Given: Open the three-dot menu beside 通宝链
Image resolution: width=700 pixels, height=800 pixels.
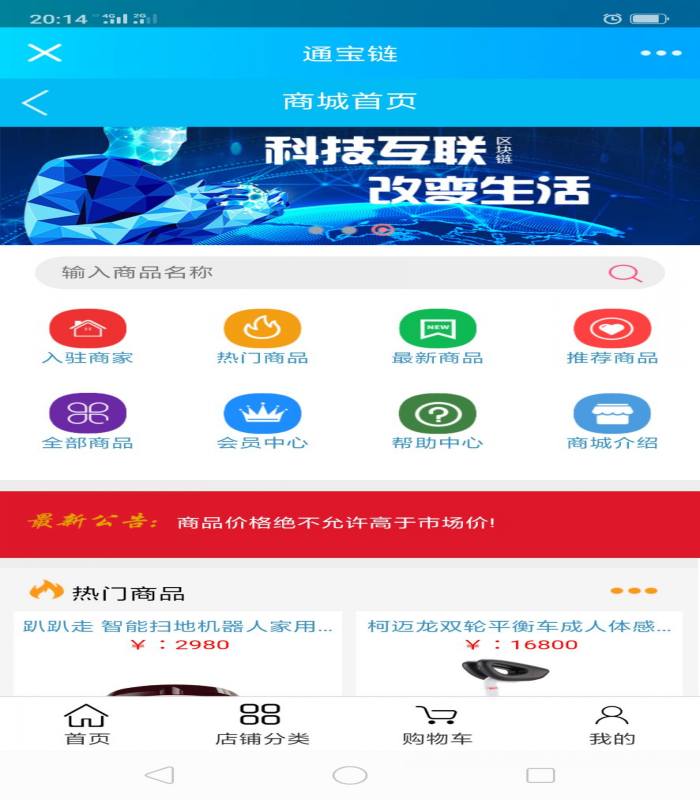Looking at the screenshot, I should click(x=660, y=53).
